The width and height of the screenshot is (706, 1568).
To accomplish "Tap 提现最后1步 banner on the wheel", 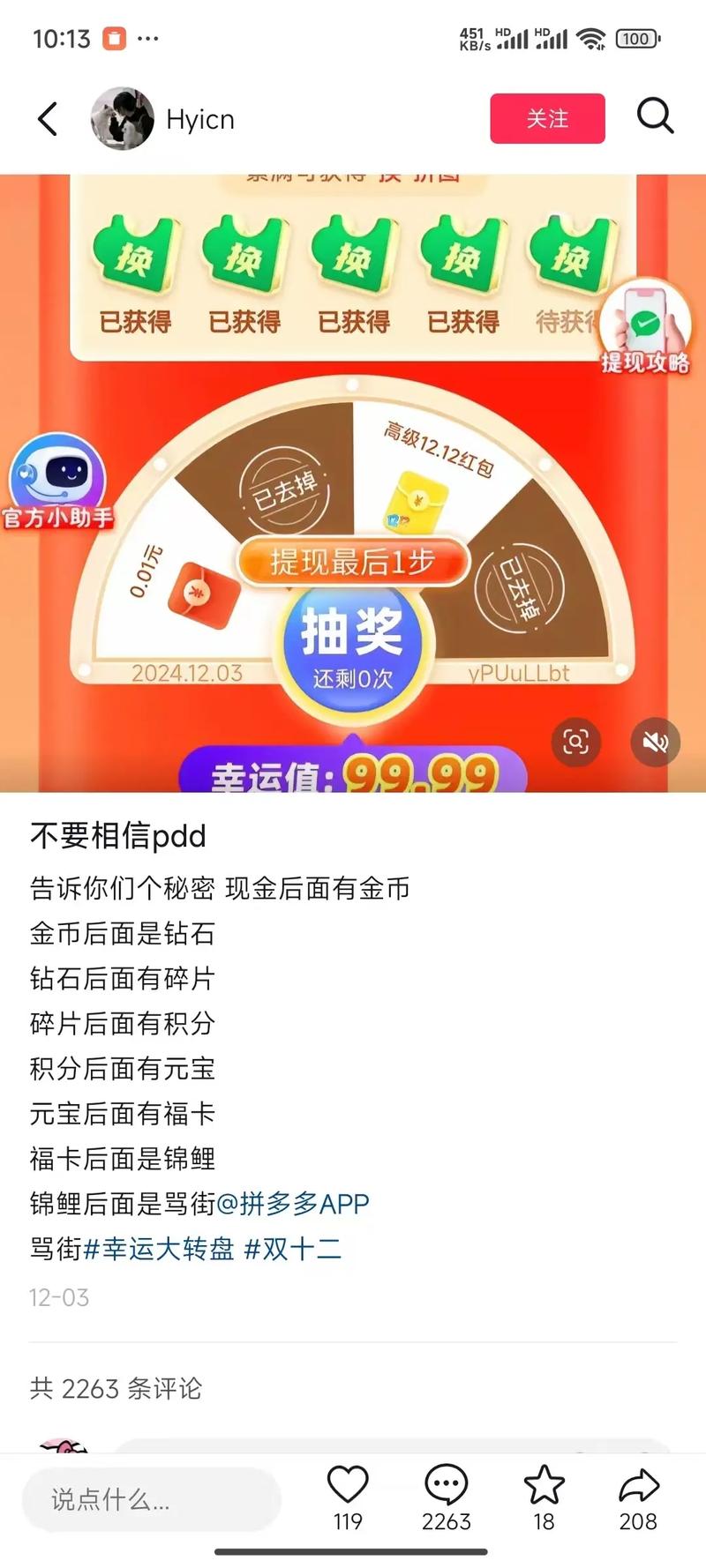I will pos(352,562).
